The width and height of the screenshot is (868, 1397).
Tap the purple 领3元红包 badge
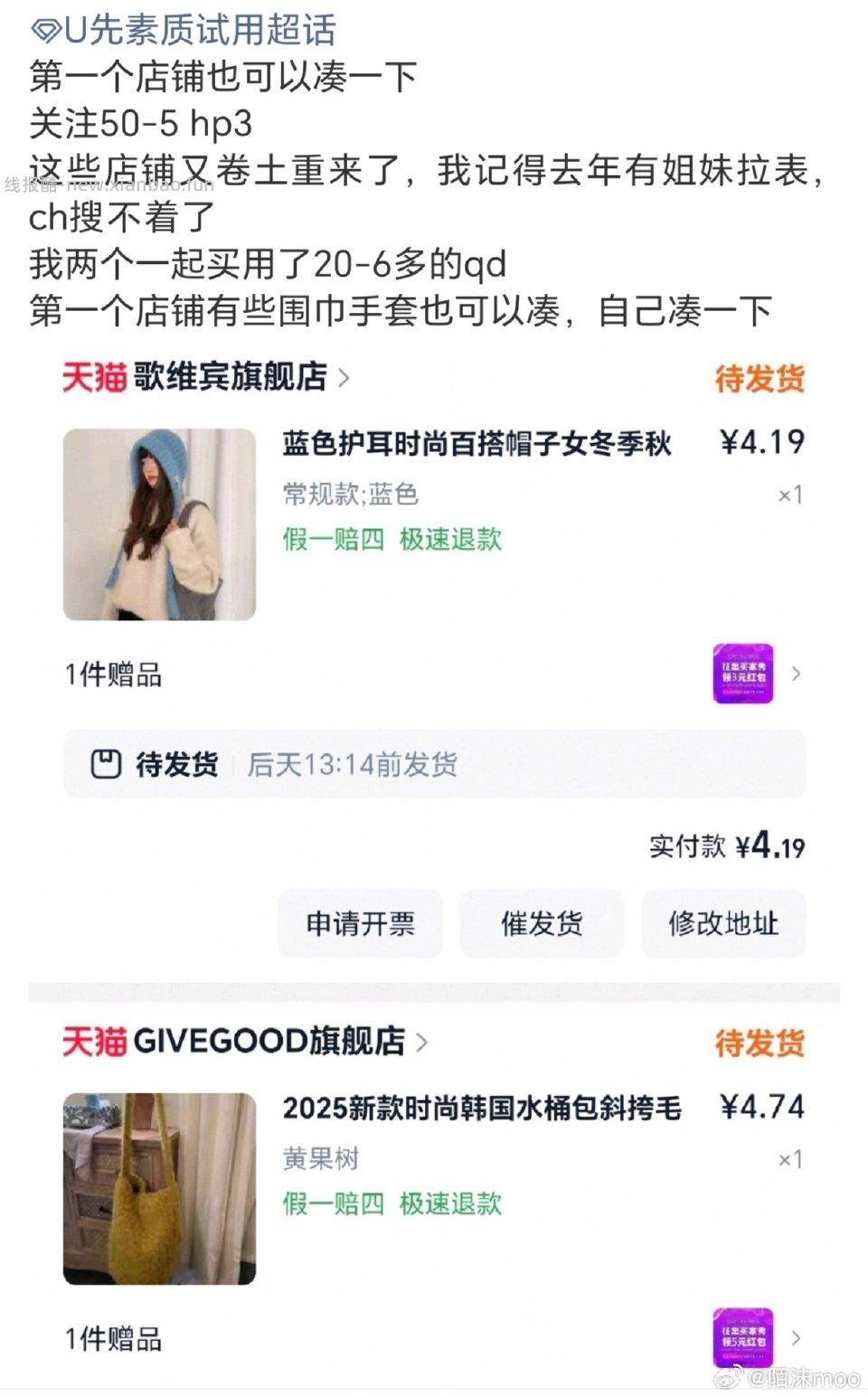coord(743,674)
